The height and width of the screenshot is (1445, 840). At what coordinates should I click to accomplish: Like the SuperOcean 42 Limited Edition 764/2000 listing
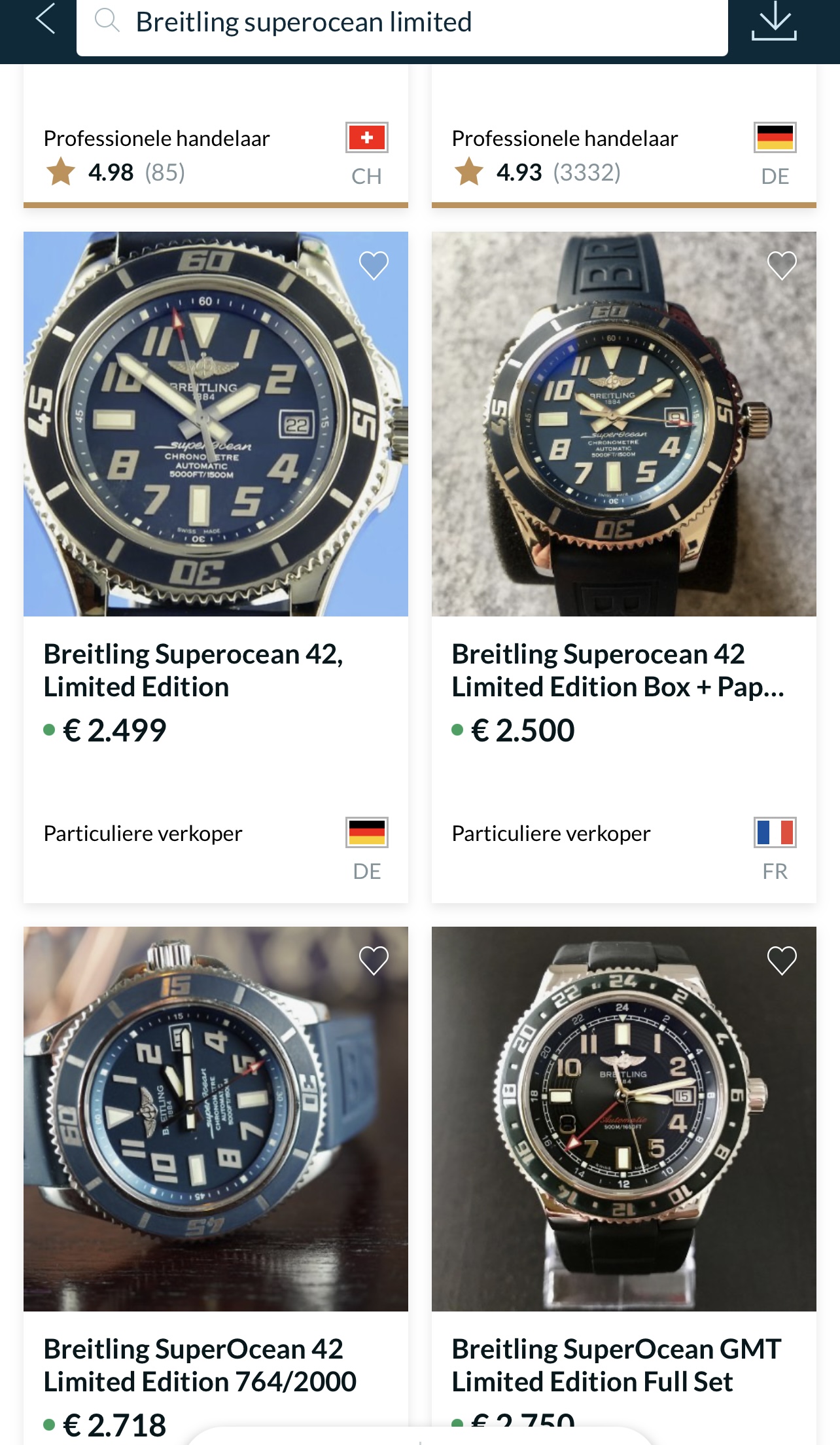click(x=374, y=961)
